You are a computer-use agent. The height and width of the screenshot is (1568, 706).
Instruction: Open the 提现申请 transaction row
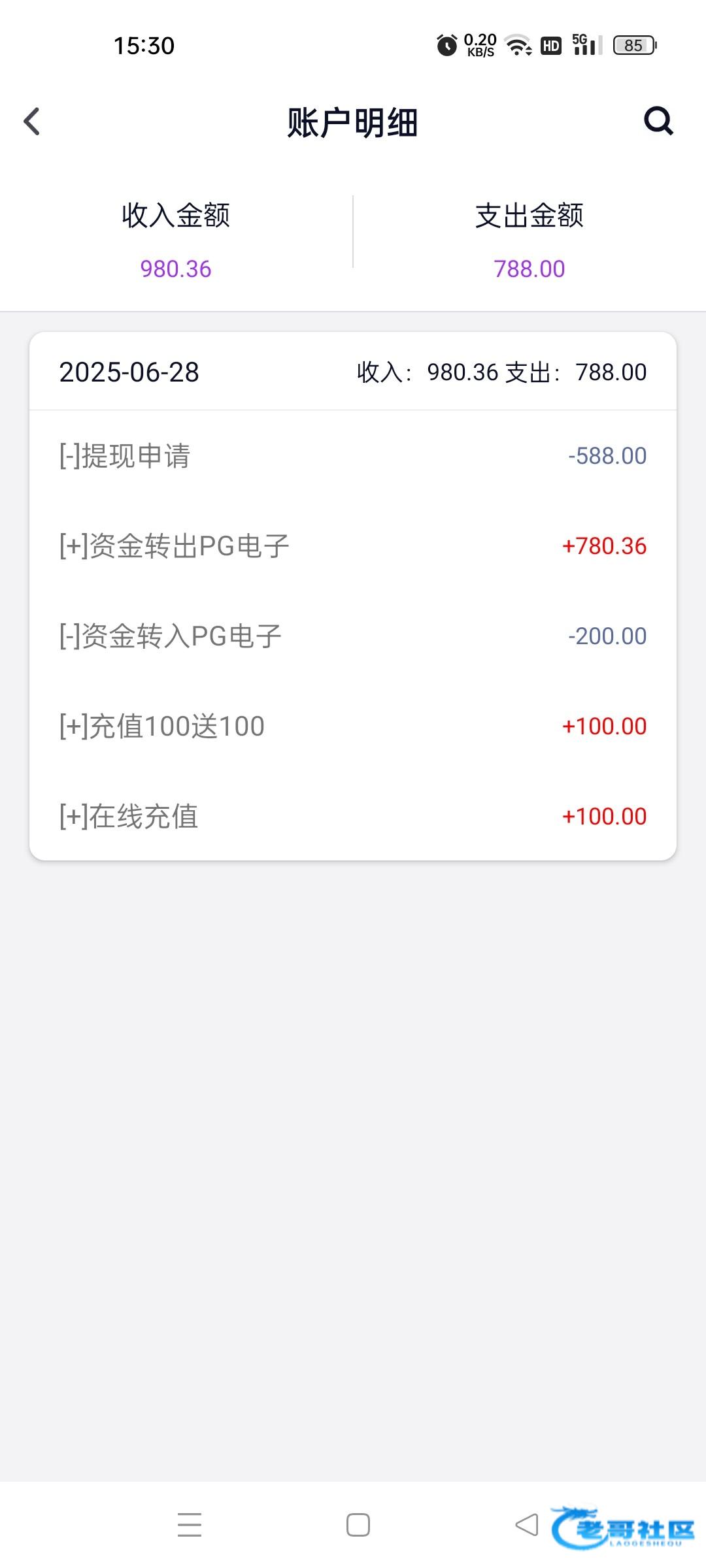353,456
